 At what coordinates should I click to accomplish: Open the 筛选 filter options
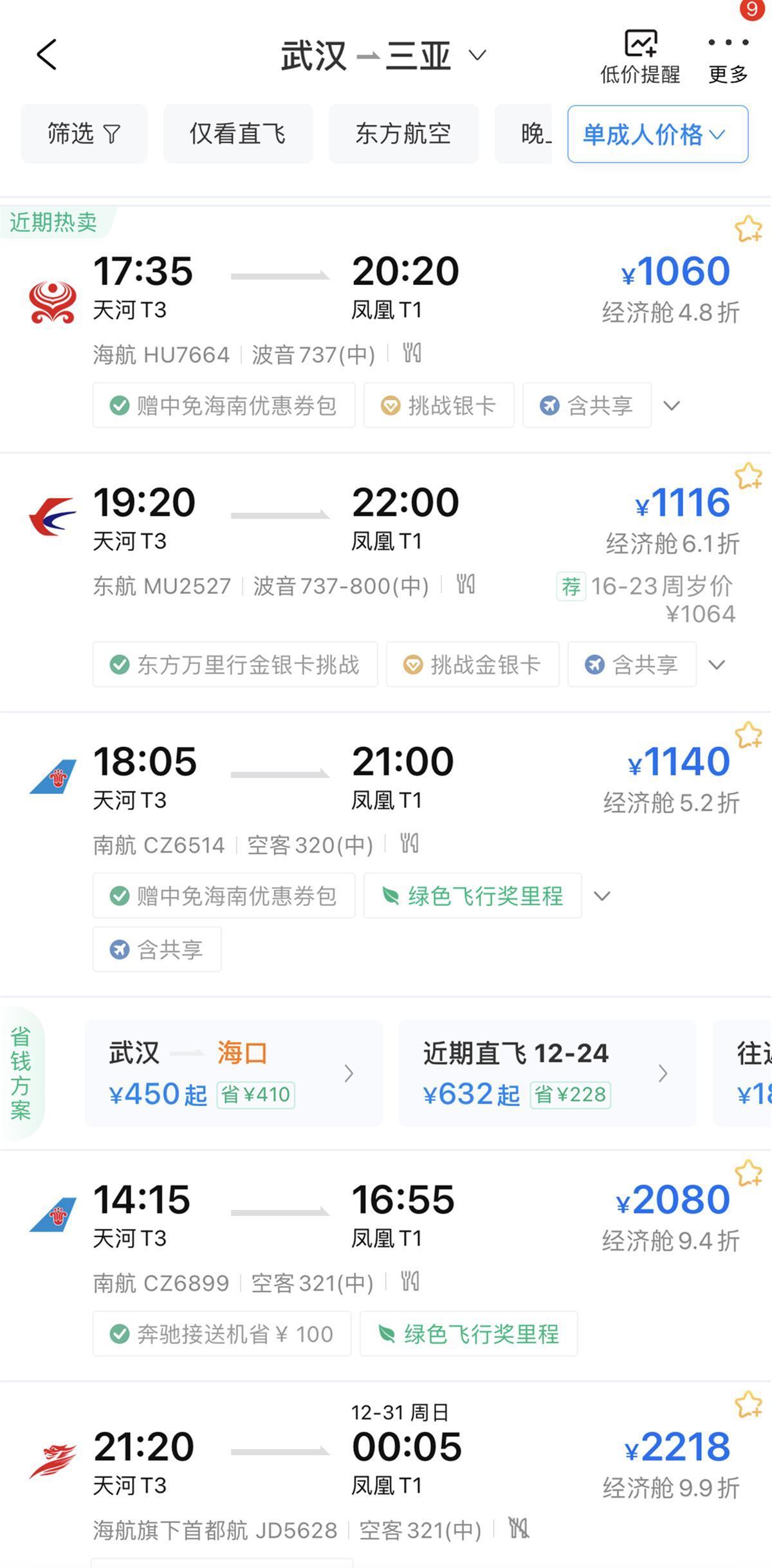(84, 134)
